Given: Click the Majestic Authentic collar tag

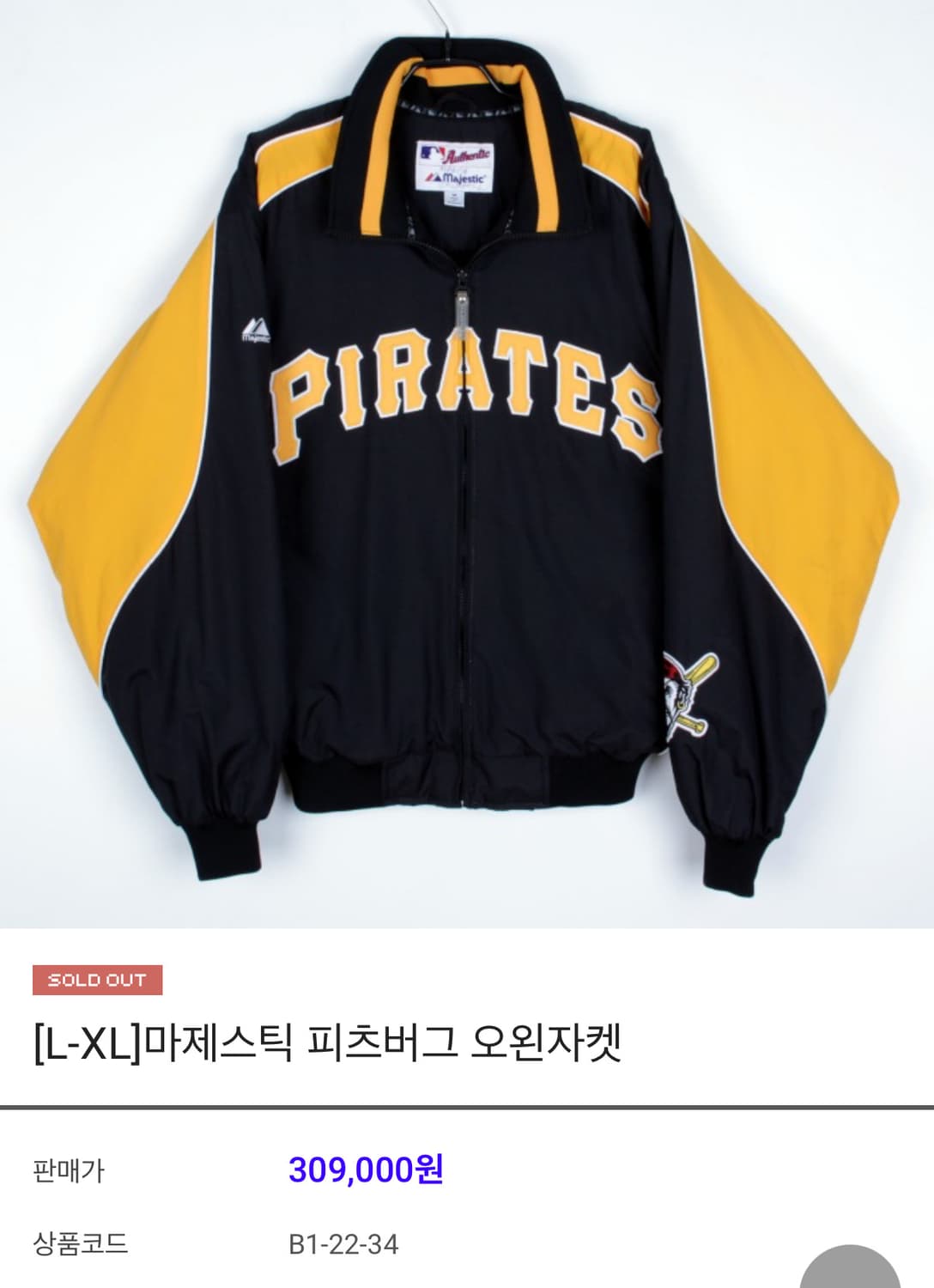Looking at the screenshot, I should coord(455,163).
